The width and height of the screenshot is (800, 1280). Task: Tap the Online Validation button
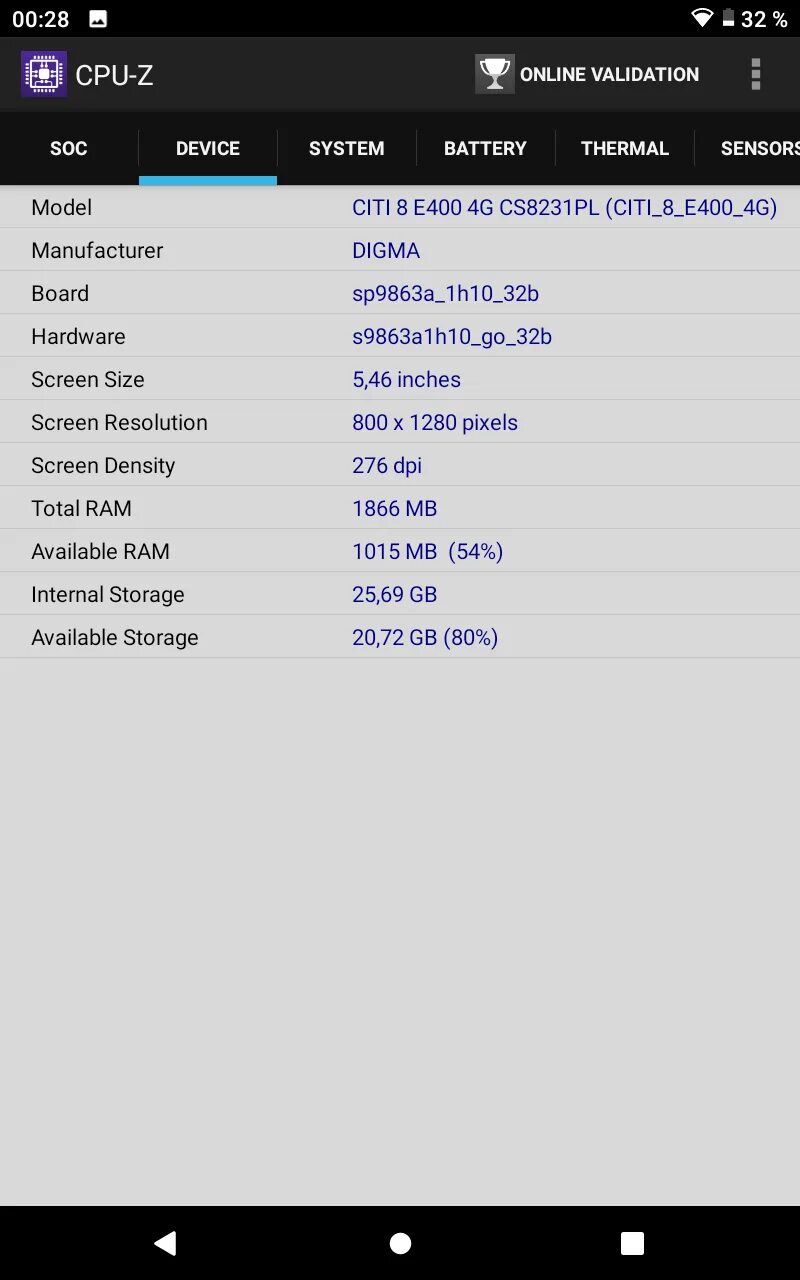pos(588,74)
